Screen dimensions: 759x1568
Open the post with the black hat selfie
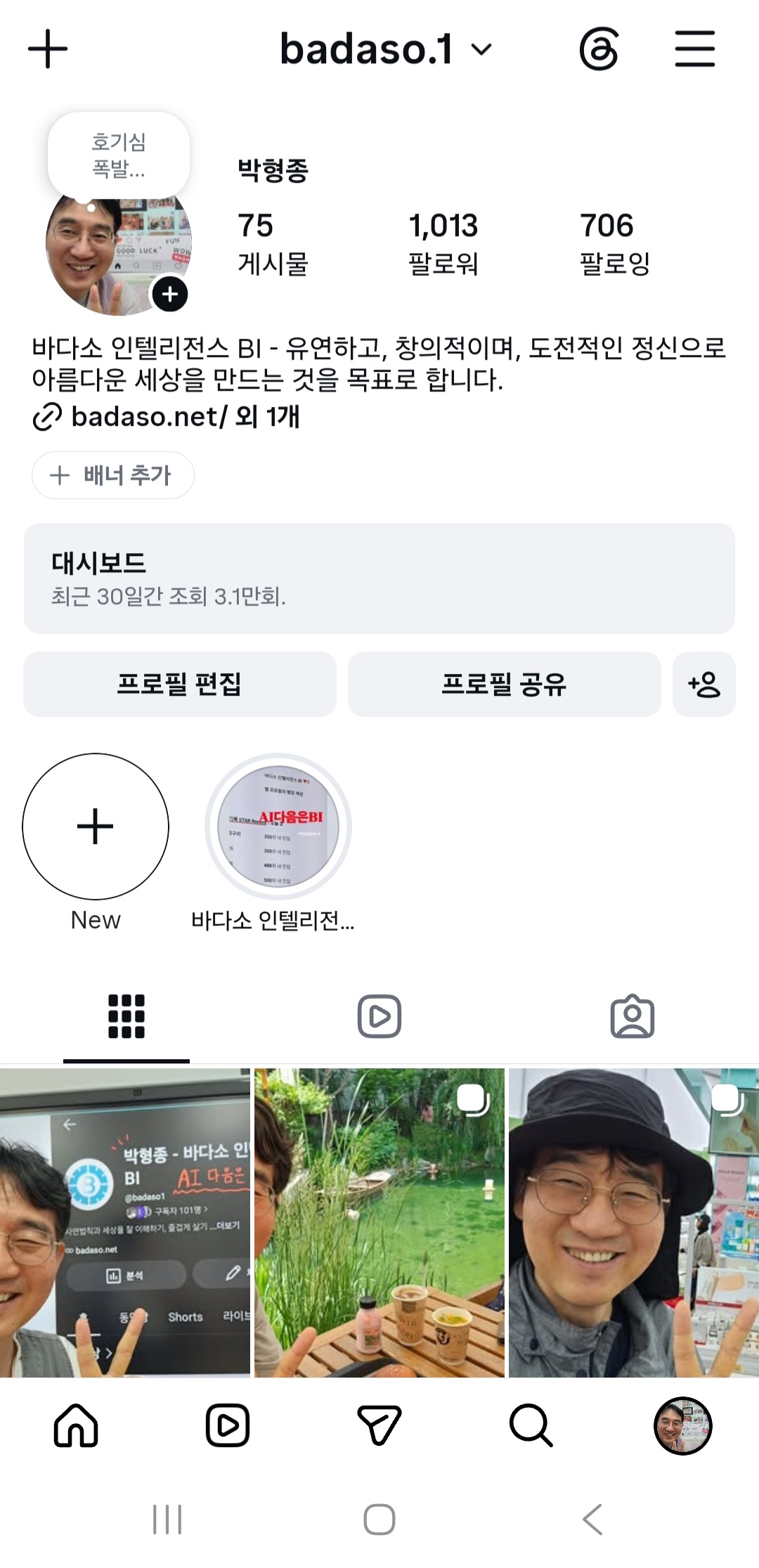634,1222
